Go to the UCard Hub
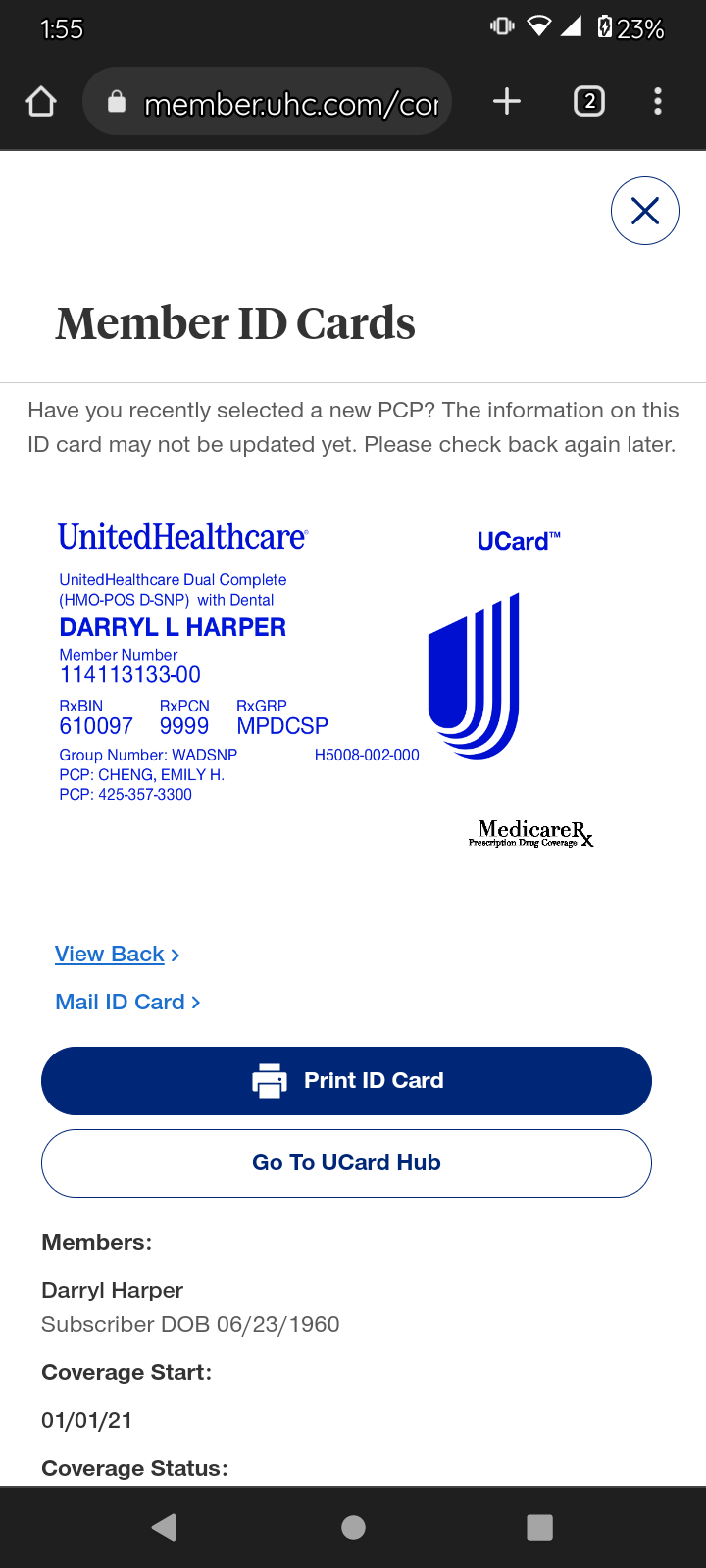Screen dimensions: 706x1568 pyautogui.click(x=346, y=1163)
